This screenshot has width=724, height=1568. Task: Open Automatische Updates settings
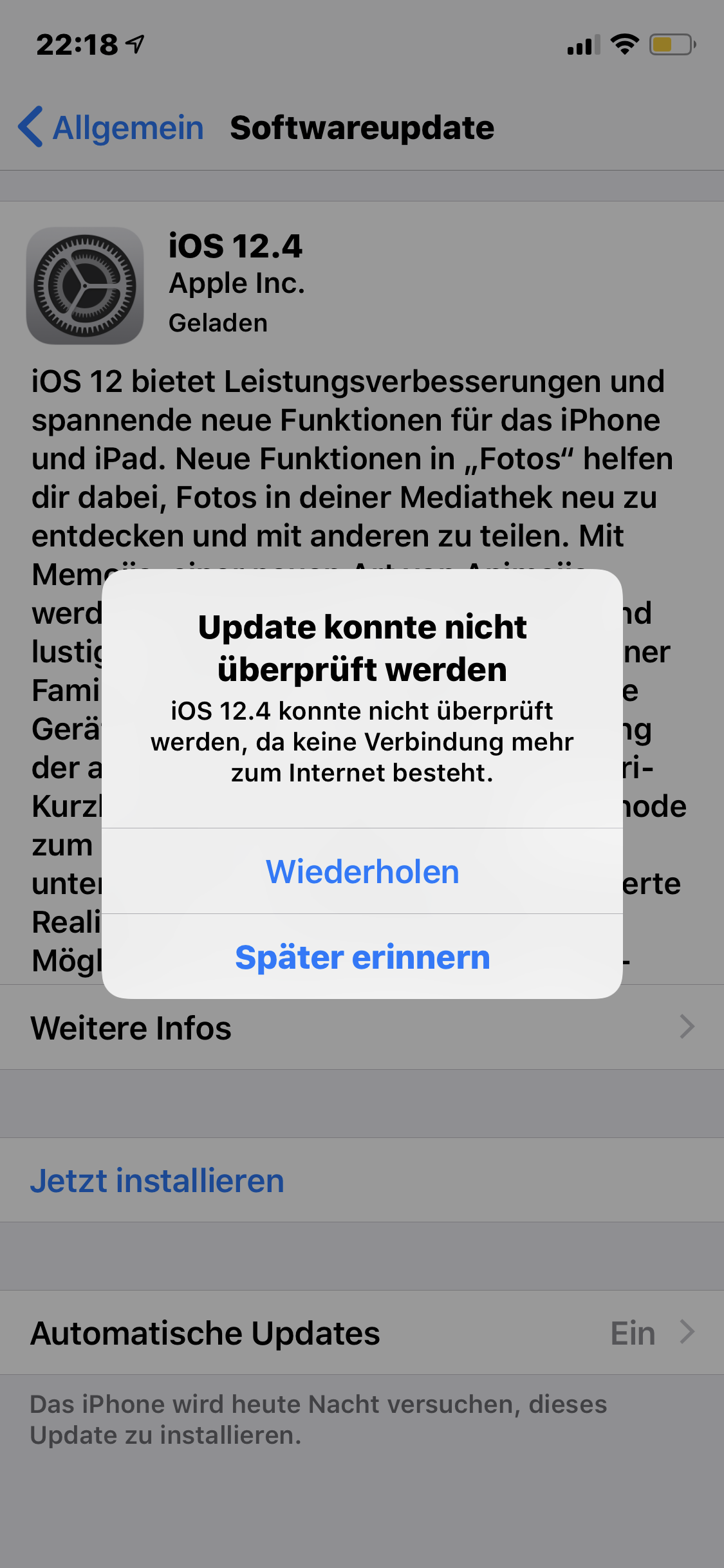pyautogui.click(x=362, y=1332)
